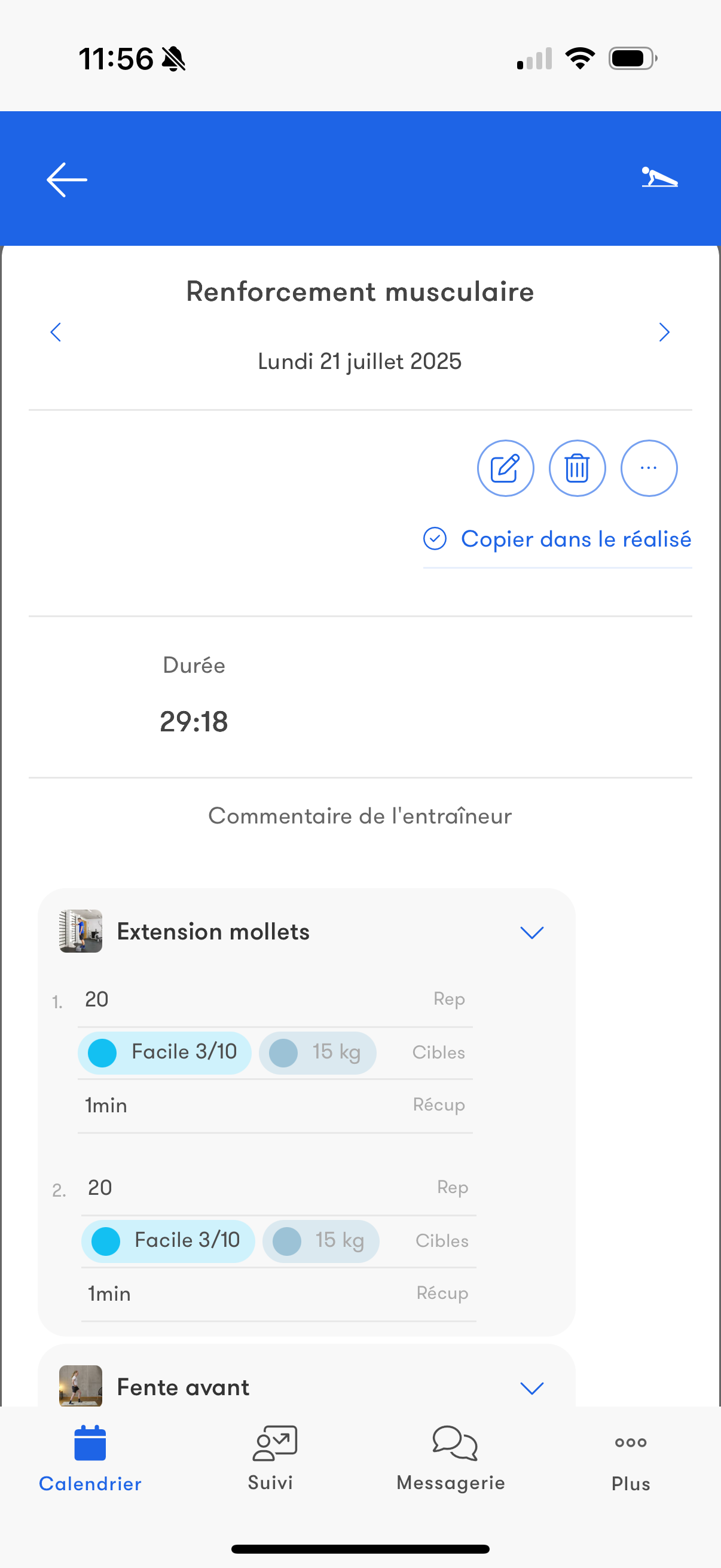Delete the workout with the trash icon

tap(577, 468)
